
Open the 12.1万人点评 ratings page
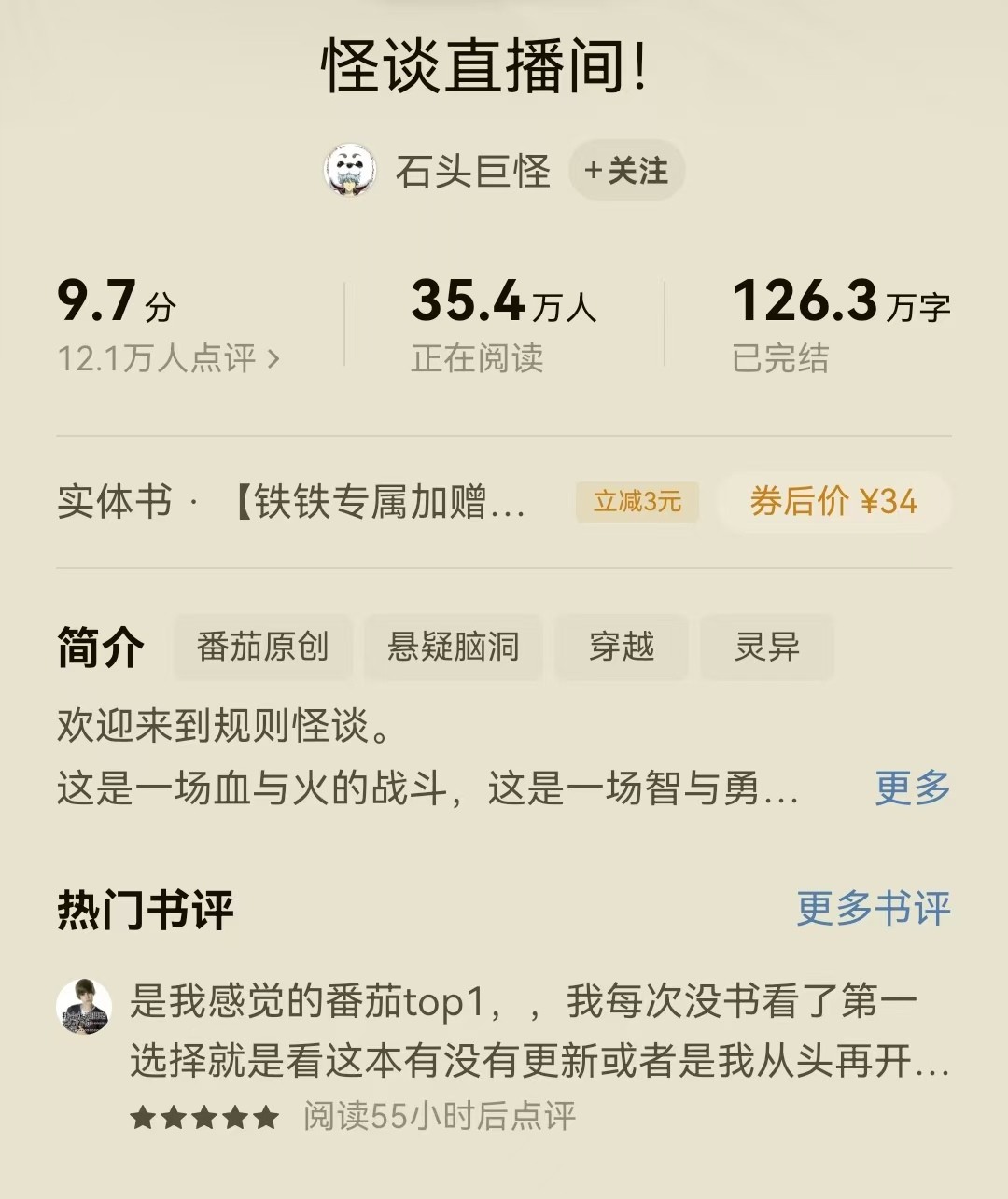(x=168, y=358)
